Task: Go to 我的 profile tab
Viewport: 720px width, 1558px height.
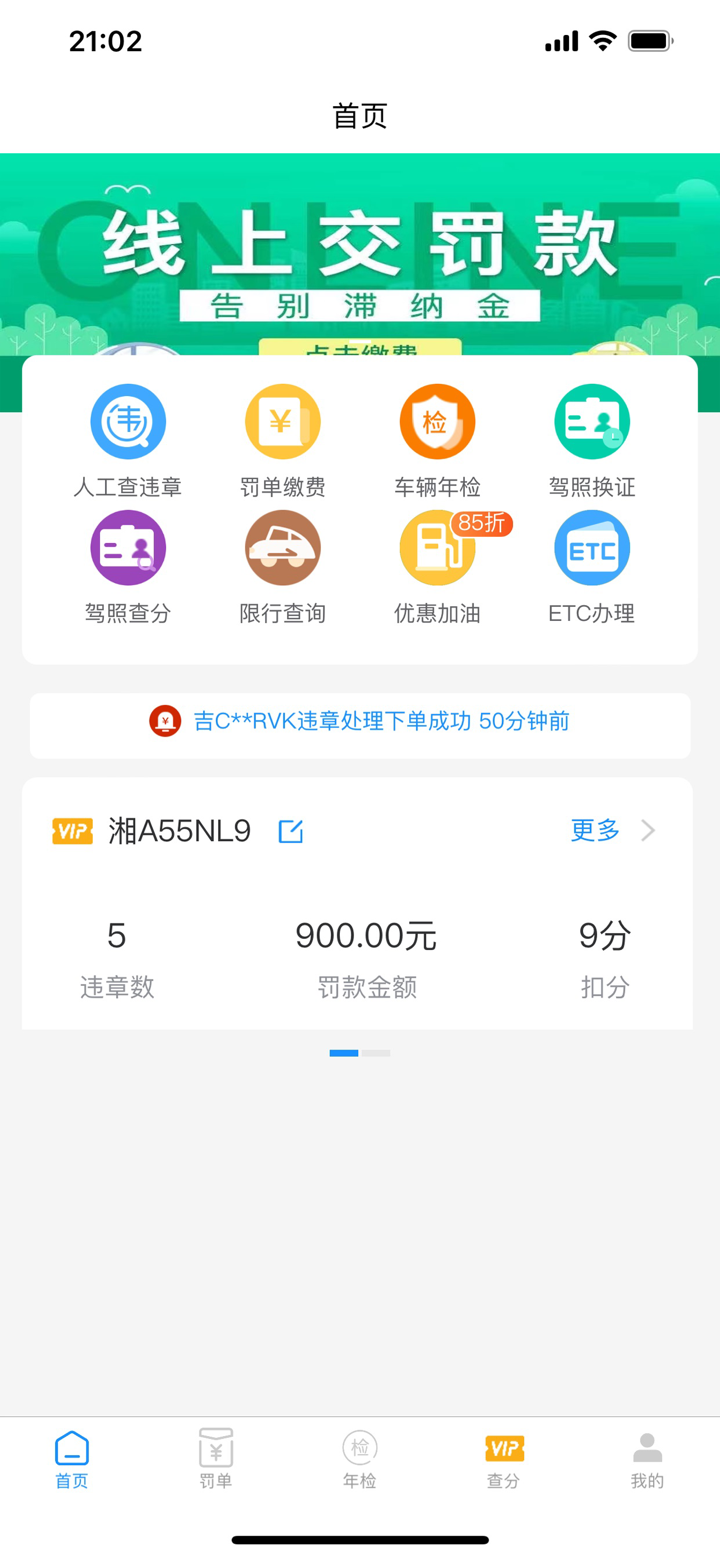Action: pos(647,1459)
